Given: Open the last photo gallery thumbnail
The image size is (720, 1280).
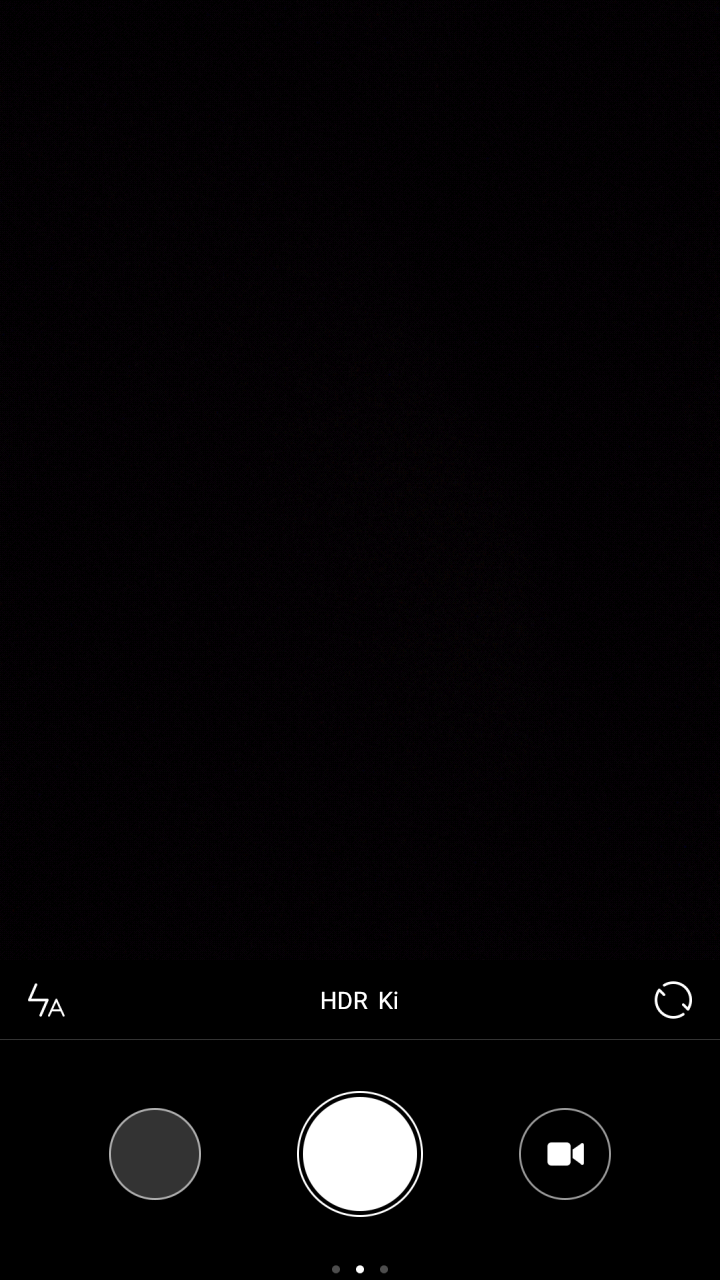Looking at the screenshot, I should click(x=155, y=1154).
